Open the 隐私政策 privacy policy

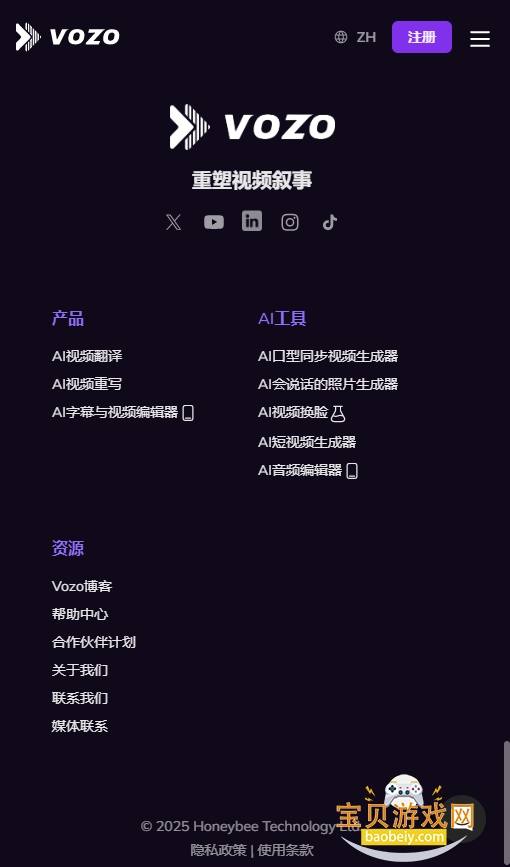[x=218, y=850]
